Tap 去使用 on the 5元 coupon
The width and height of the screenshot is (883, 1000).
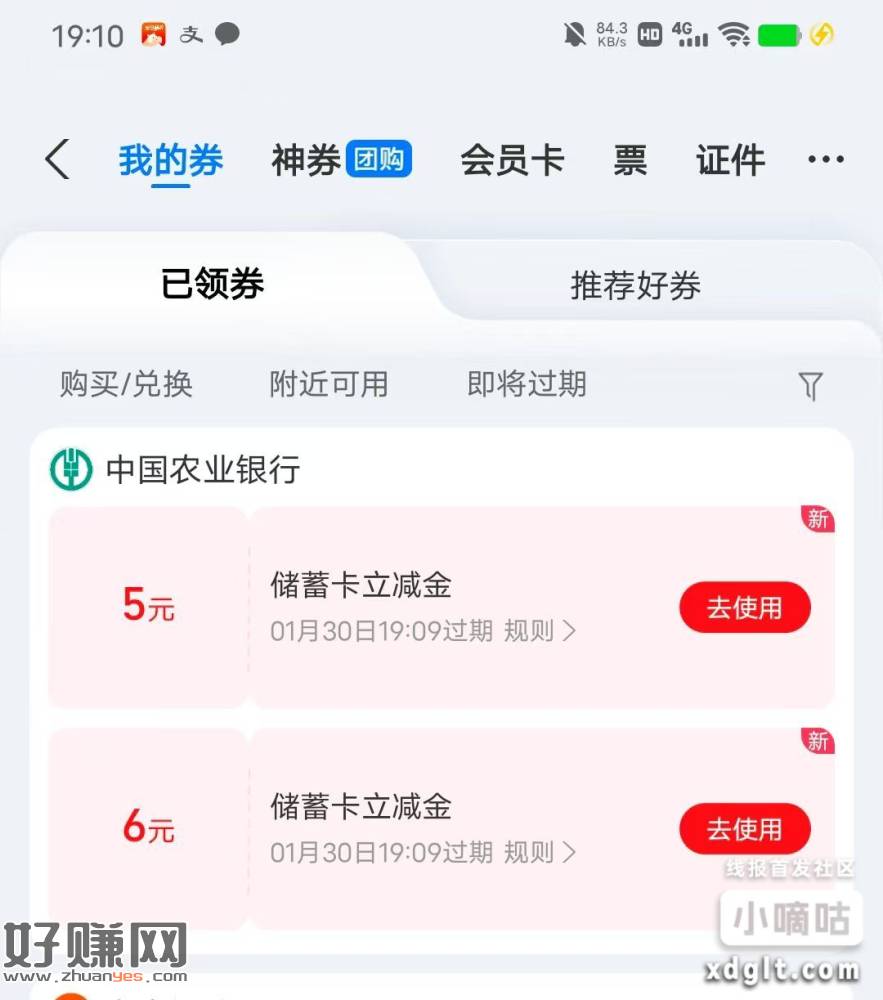click(x=744, y=607)
